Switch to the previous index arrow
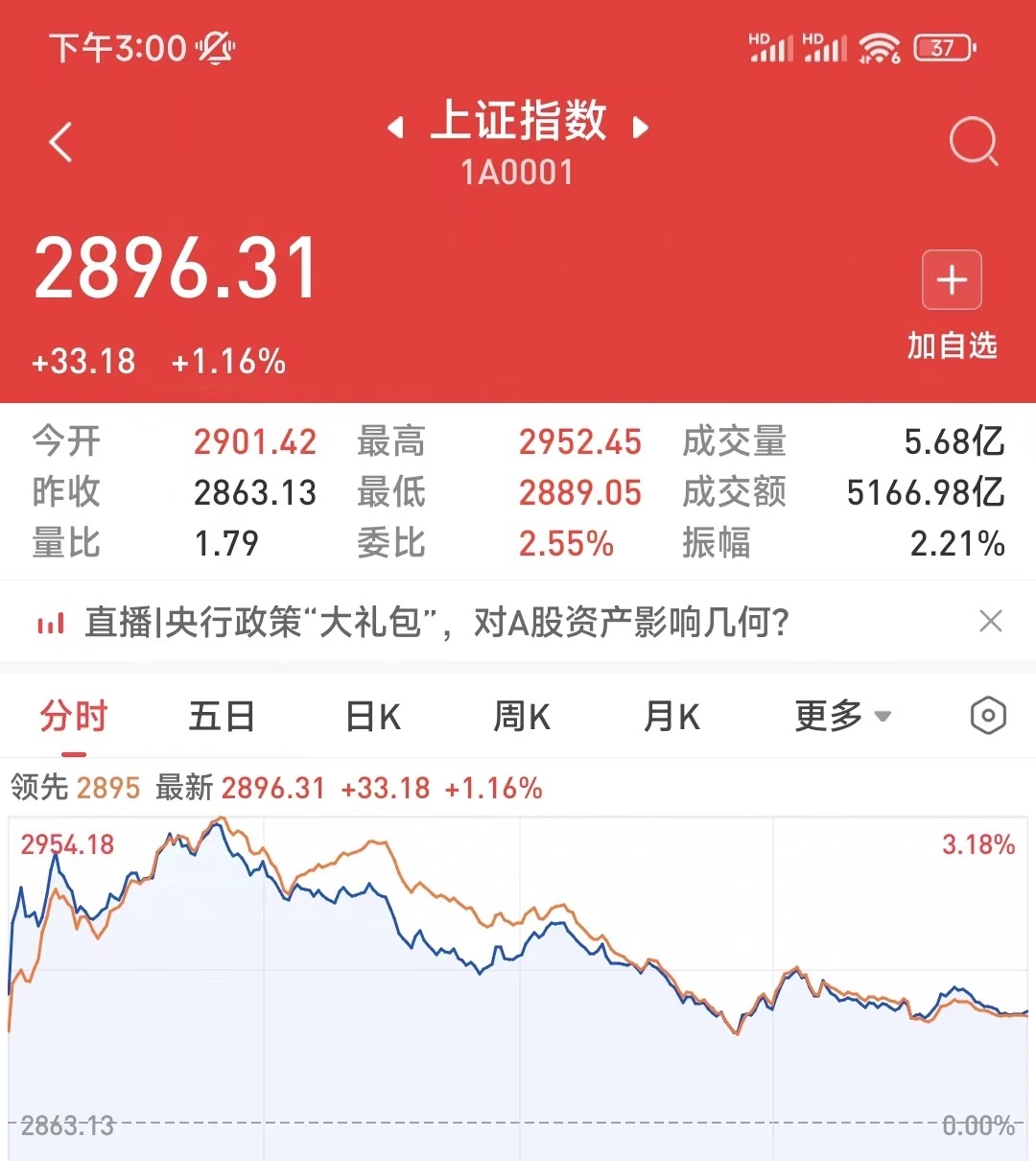This screenshot has height=1161, width=1036. pyautogui.click(x=395, y=127)
